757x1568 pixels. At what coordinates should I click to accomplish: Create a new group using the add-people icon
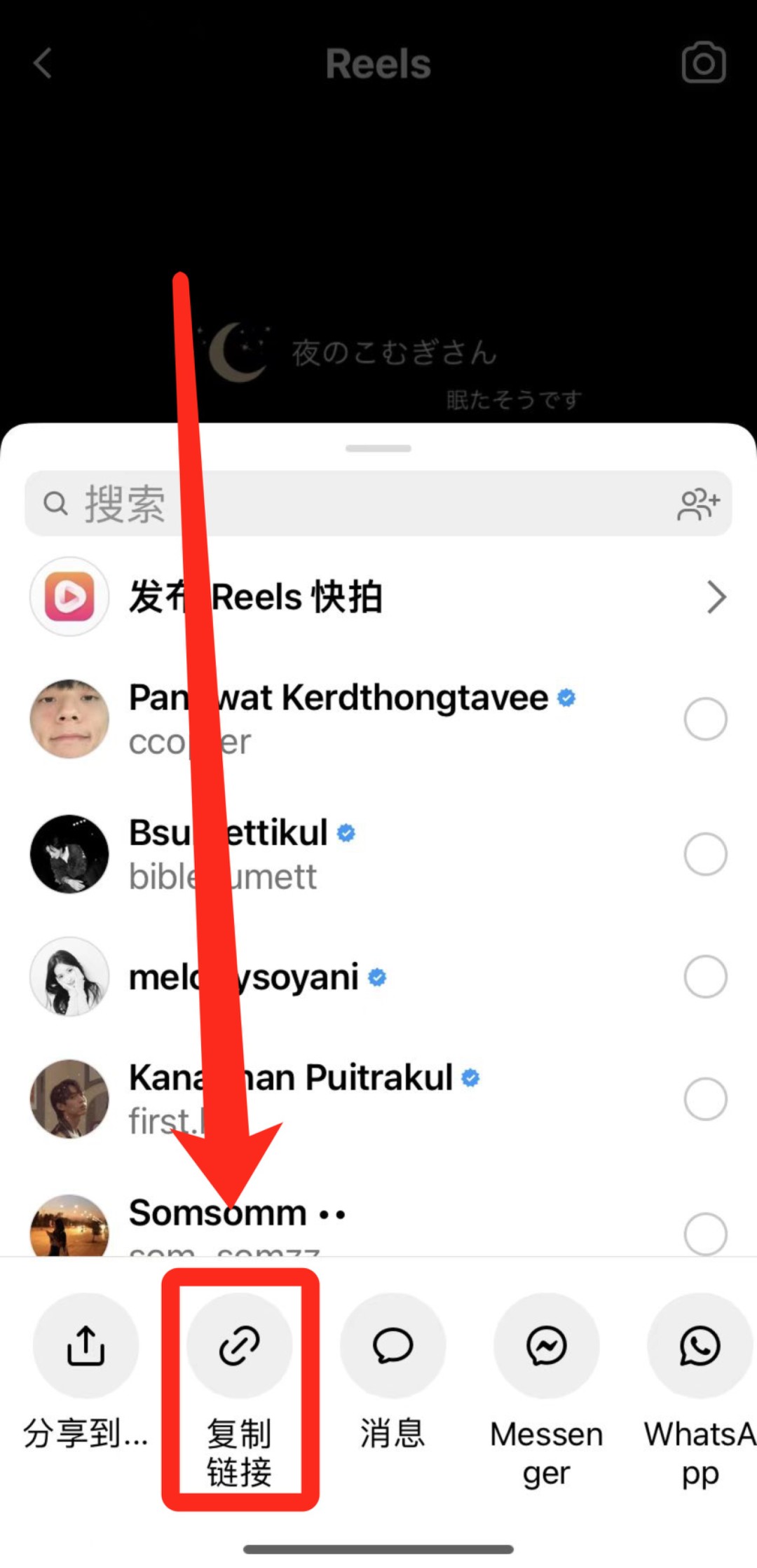coord(698,504)
